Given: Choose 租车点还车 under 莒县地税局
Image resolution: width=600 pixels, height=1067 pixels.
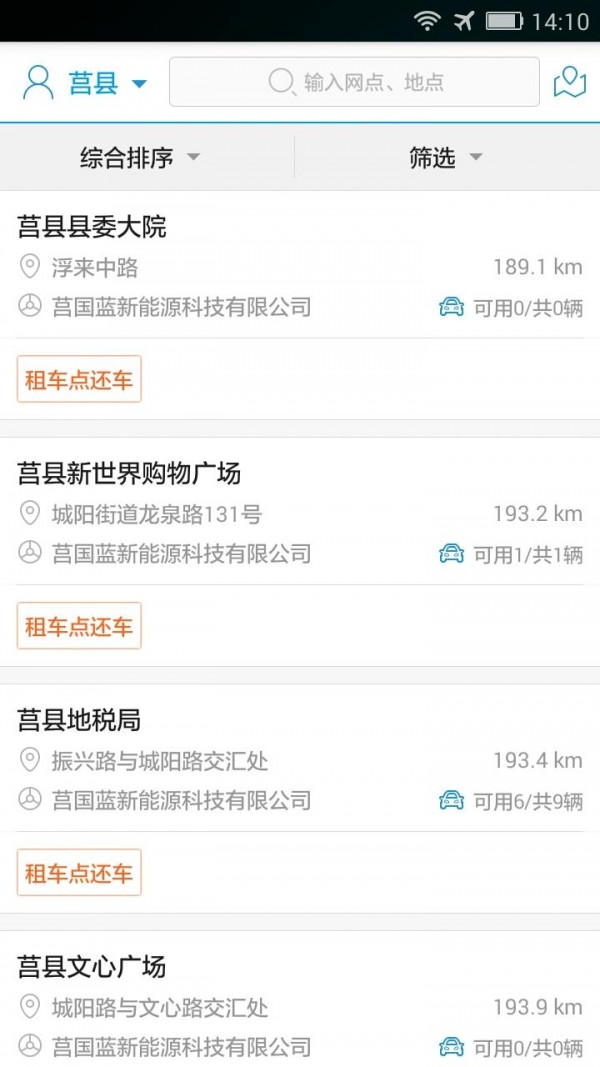Looking at the screenshot, I should [79, 873].
